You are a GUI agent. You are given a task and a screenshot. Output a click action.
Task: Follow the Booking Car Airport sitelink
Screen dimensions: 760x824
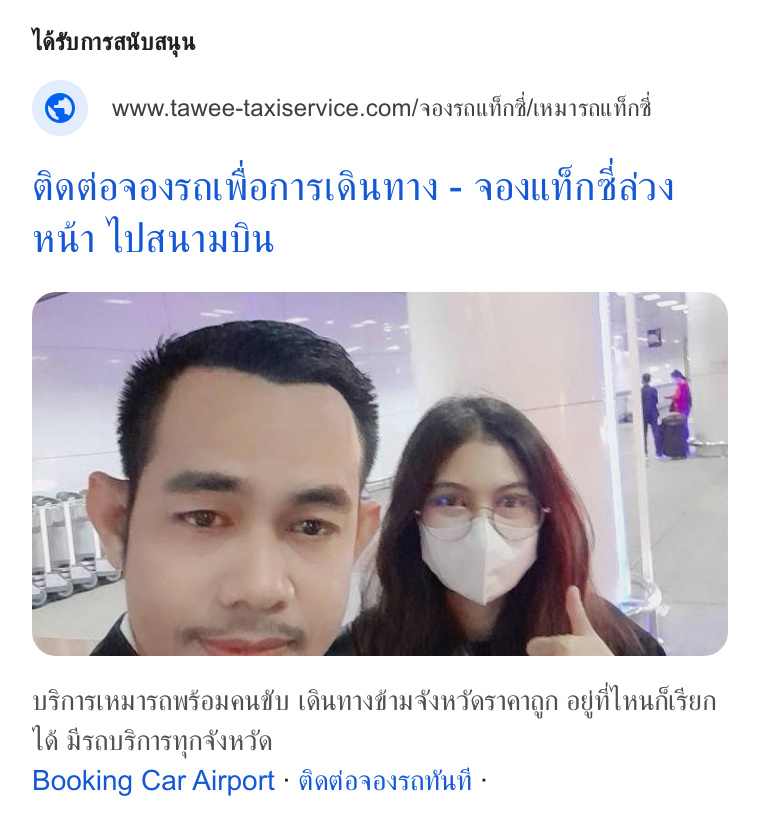point(153,780)
